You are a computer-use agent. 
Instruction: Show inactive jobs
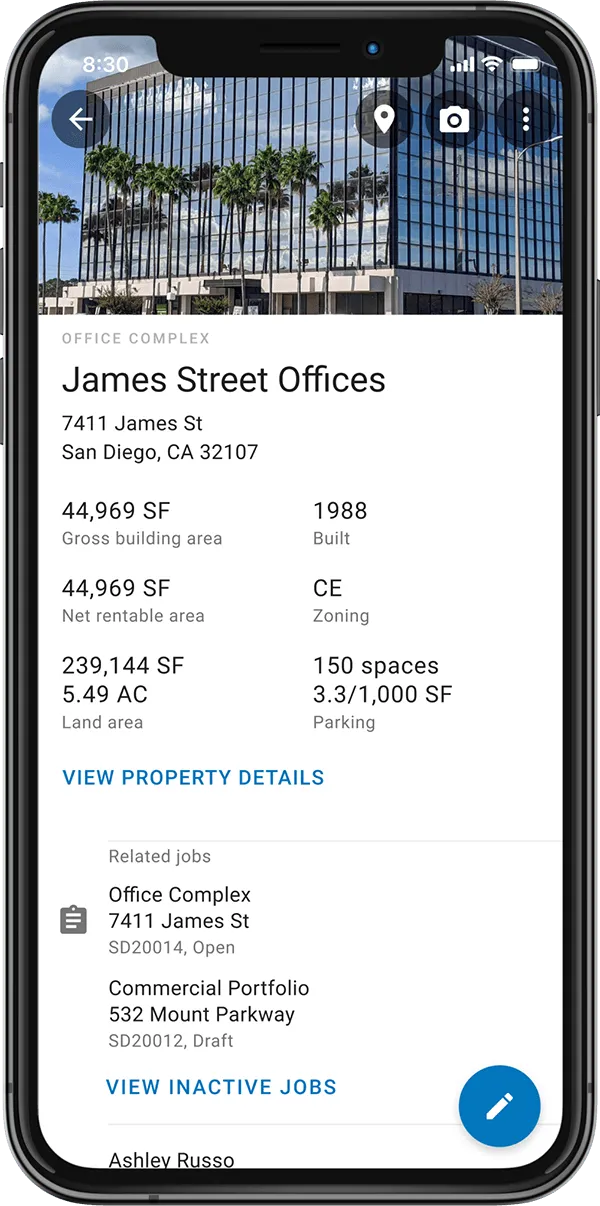(x=221, y=1087)
